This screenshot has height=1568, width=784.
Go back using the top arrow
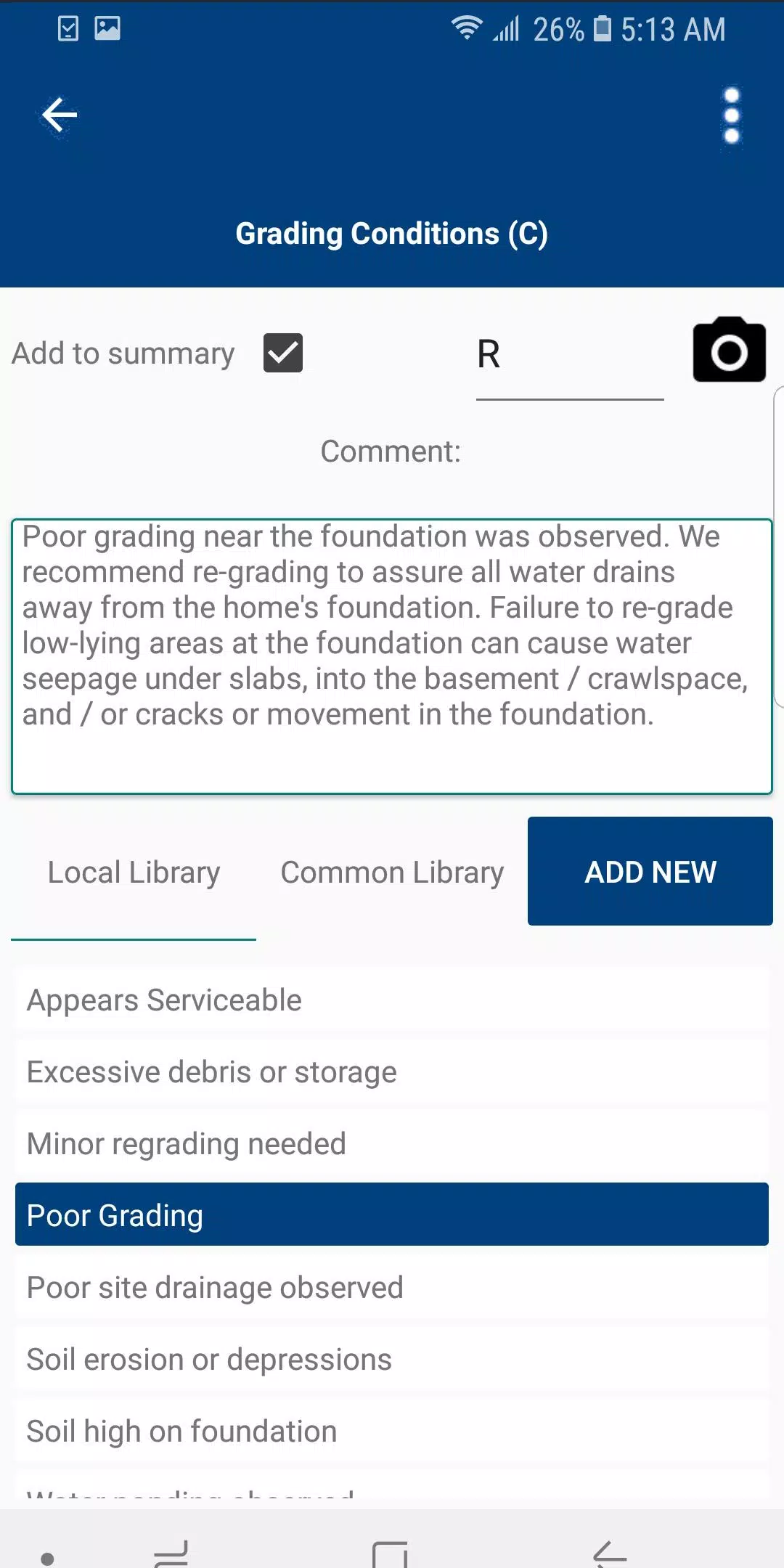click(x=60, y=115)
